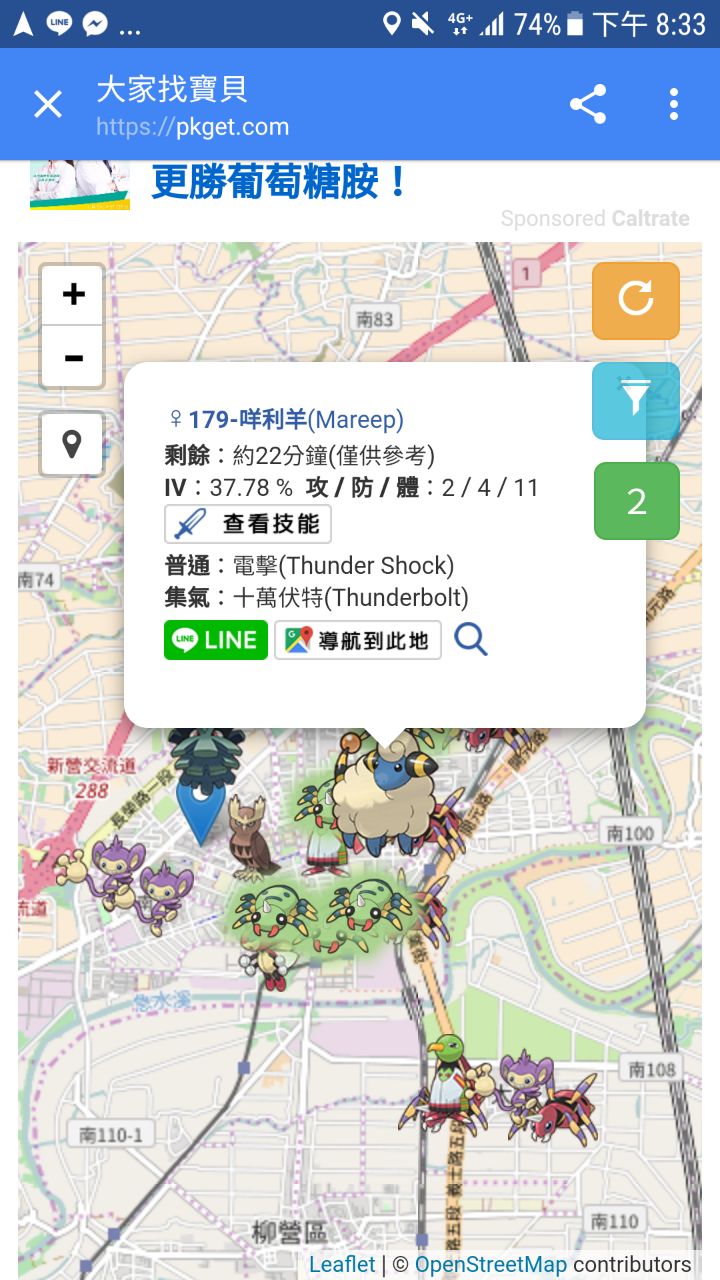Tap the magnifier icon in the popup
Viewport: 720px width, 1280px height.
(x=471, y=639)
